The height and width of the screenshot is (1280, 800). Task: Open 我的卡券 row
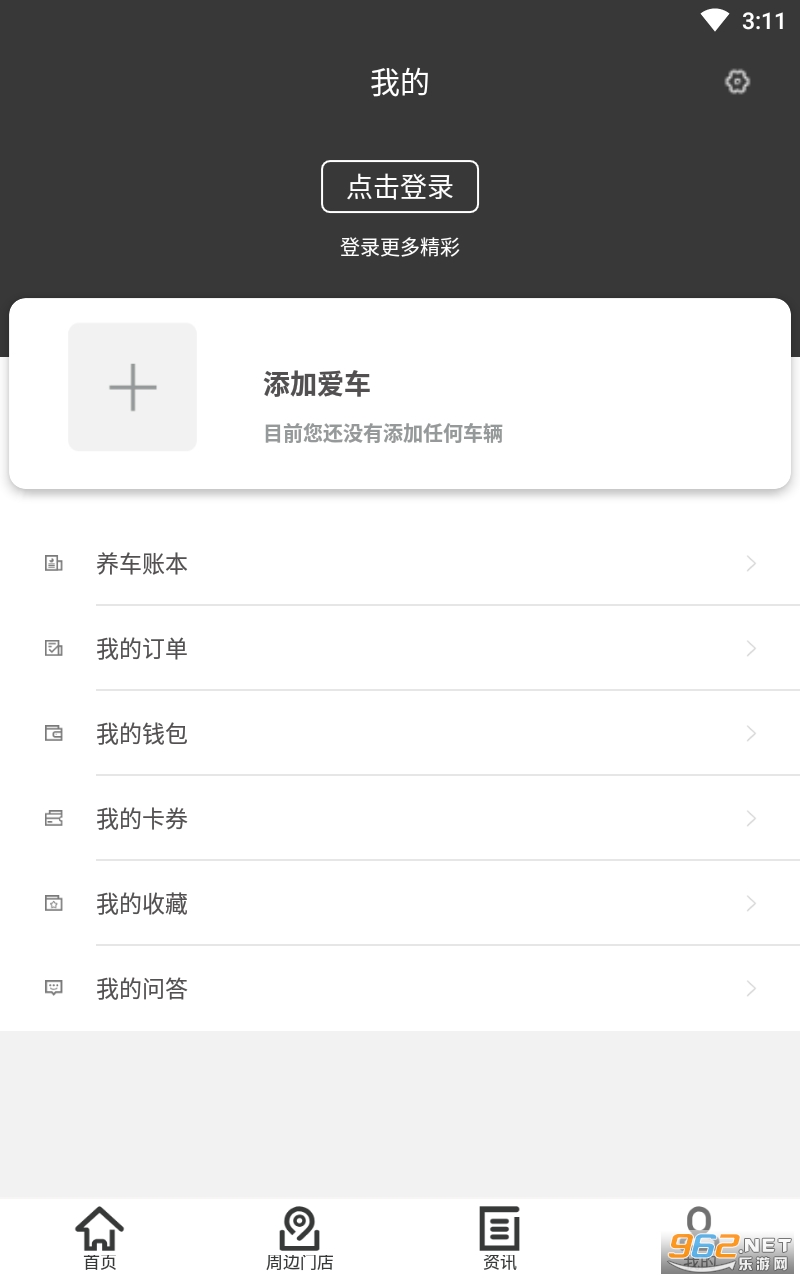(400, 819)
